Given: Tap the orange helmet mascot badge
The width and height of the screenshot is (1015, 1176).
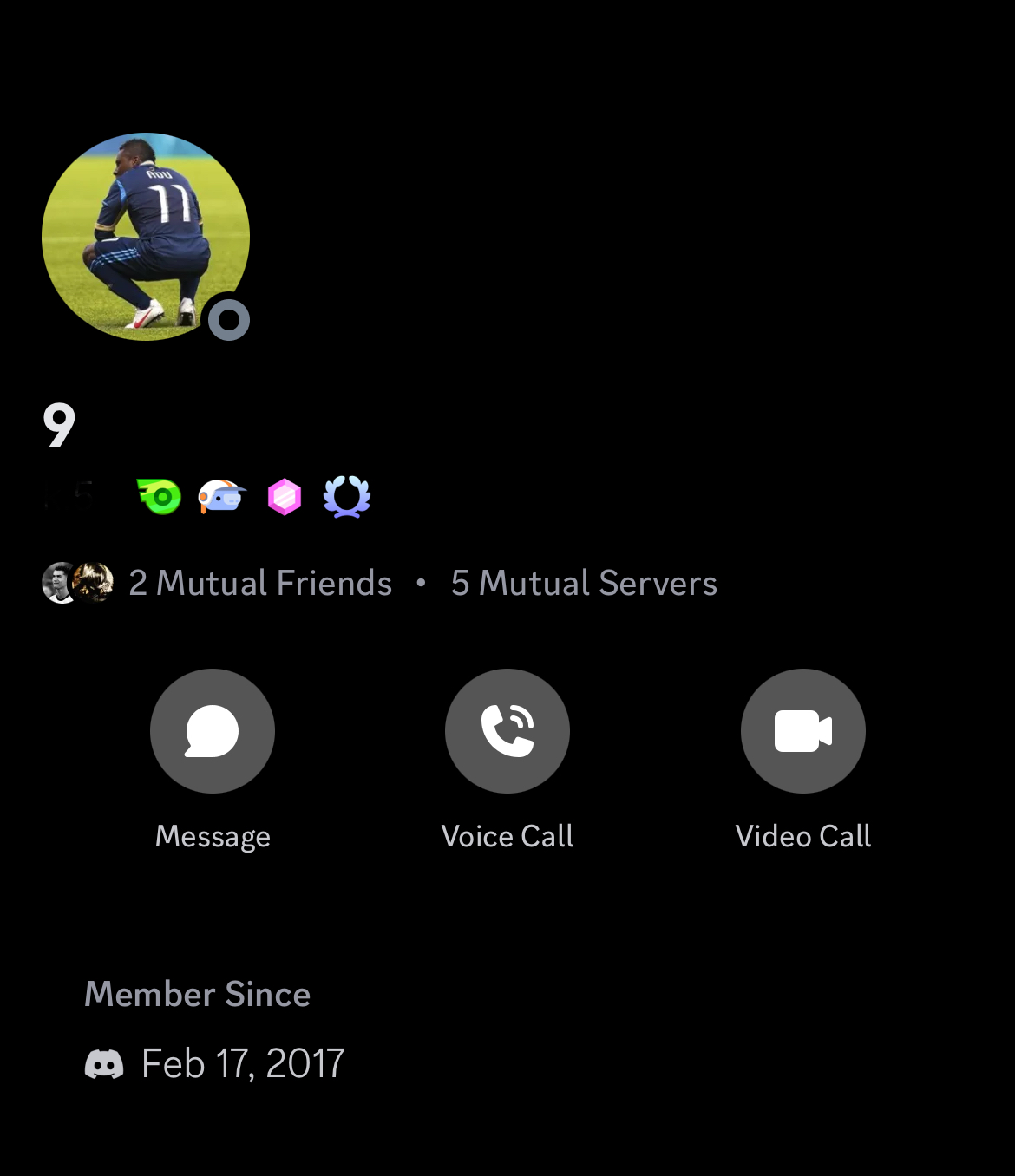Looking at the screenshot, I should pyautogui.click(x=221, y=497).
